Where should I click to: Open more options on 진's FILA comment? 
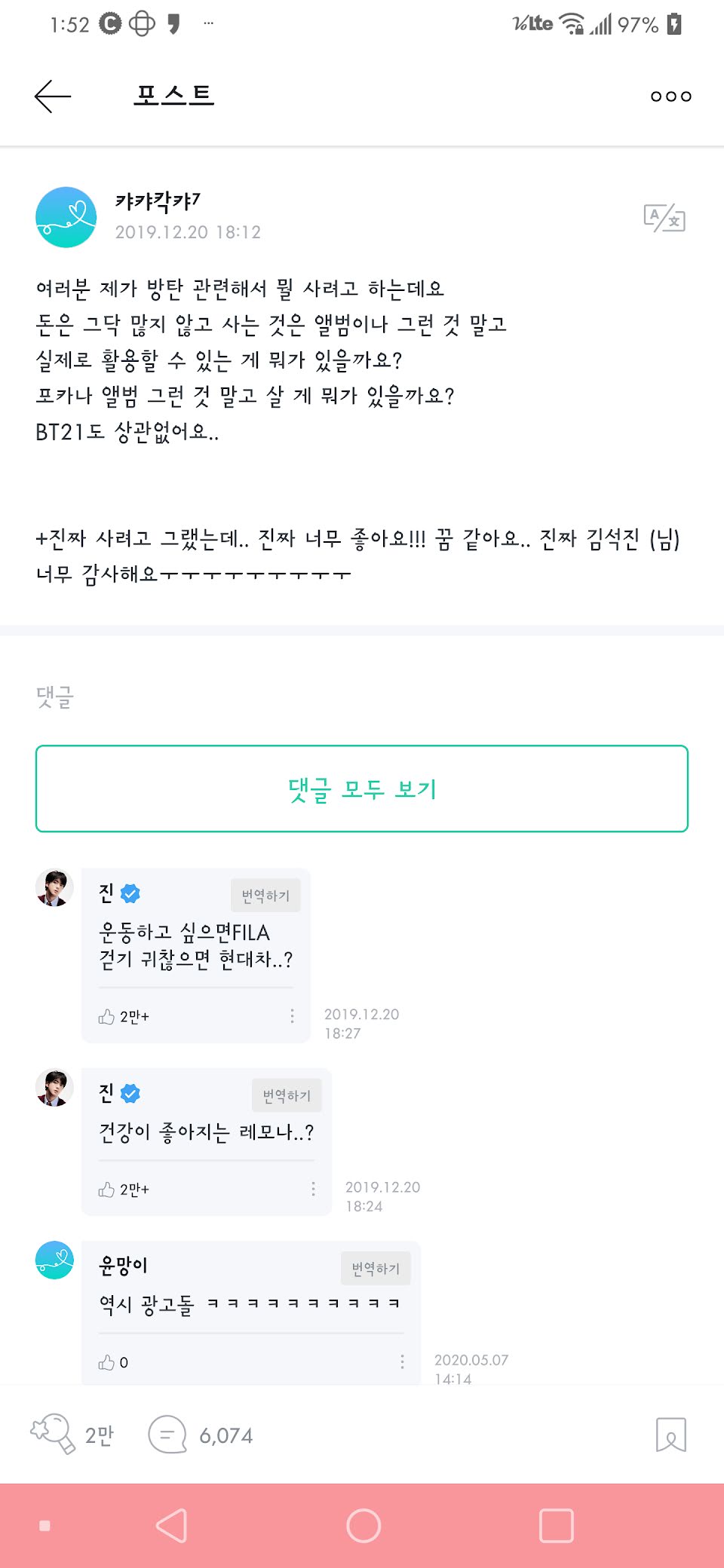click(x=292, y=1016)
